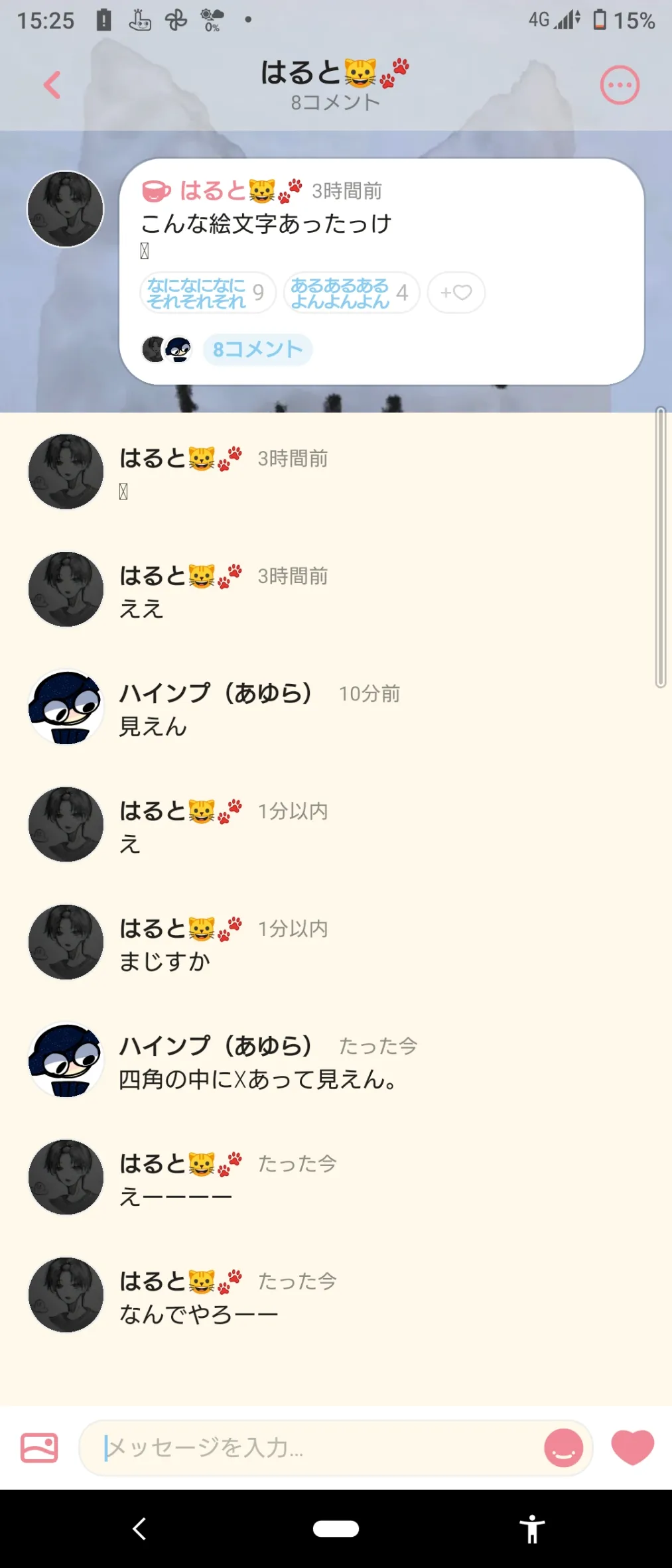Go back using the pink arrow
Viewport: 672px width, 1568px height.
52,85
